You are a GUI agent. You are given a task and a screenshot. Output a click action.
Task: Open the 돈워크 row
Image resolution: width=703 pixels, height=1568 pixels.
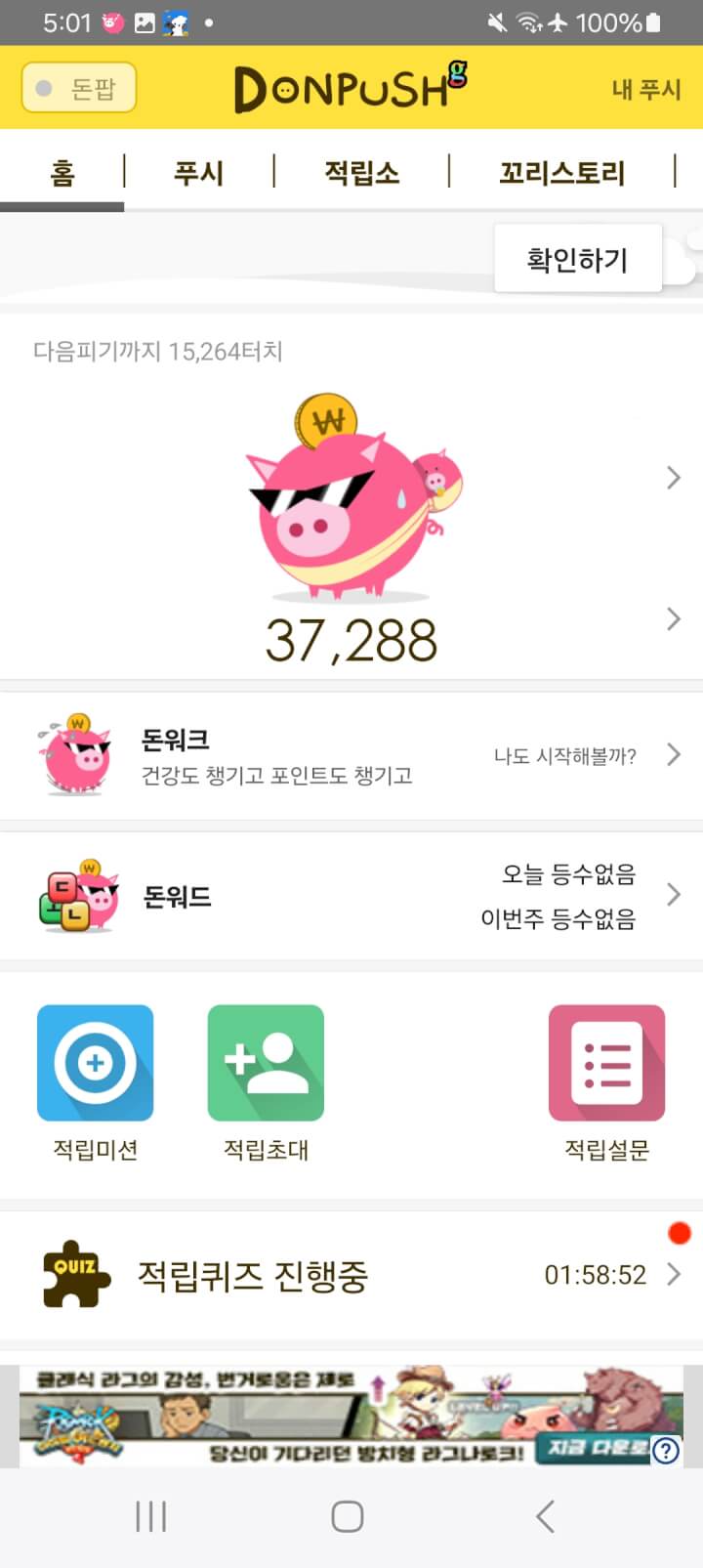351,755
